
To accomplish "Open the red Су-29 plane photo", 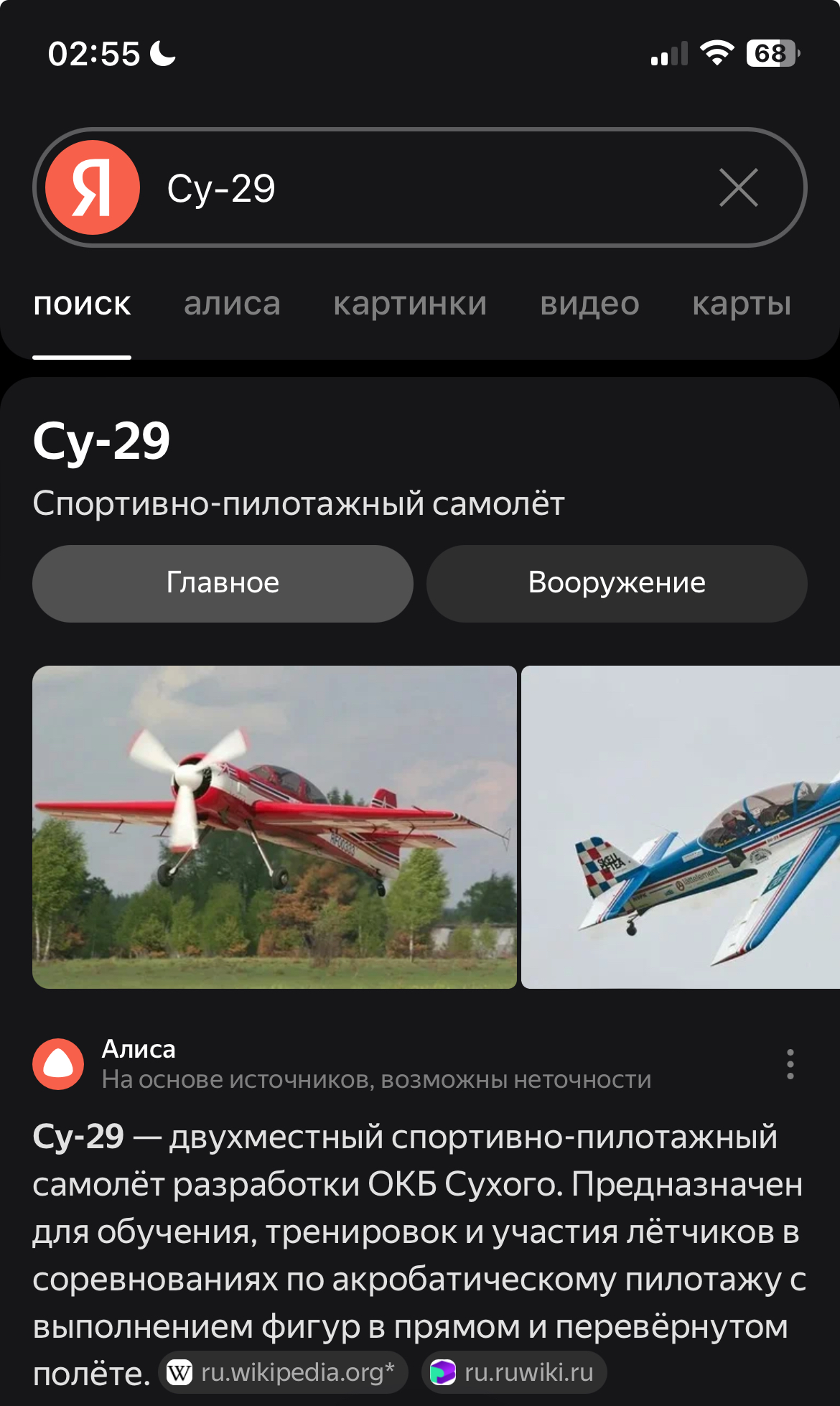I will (x=274, y=827).
